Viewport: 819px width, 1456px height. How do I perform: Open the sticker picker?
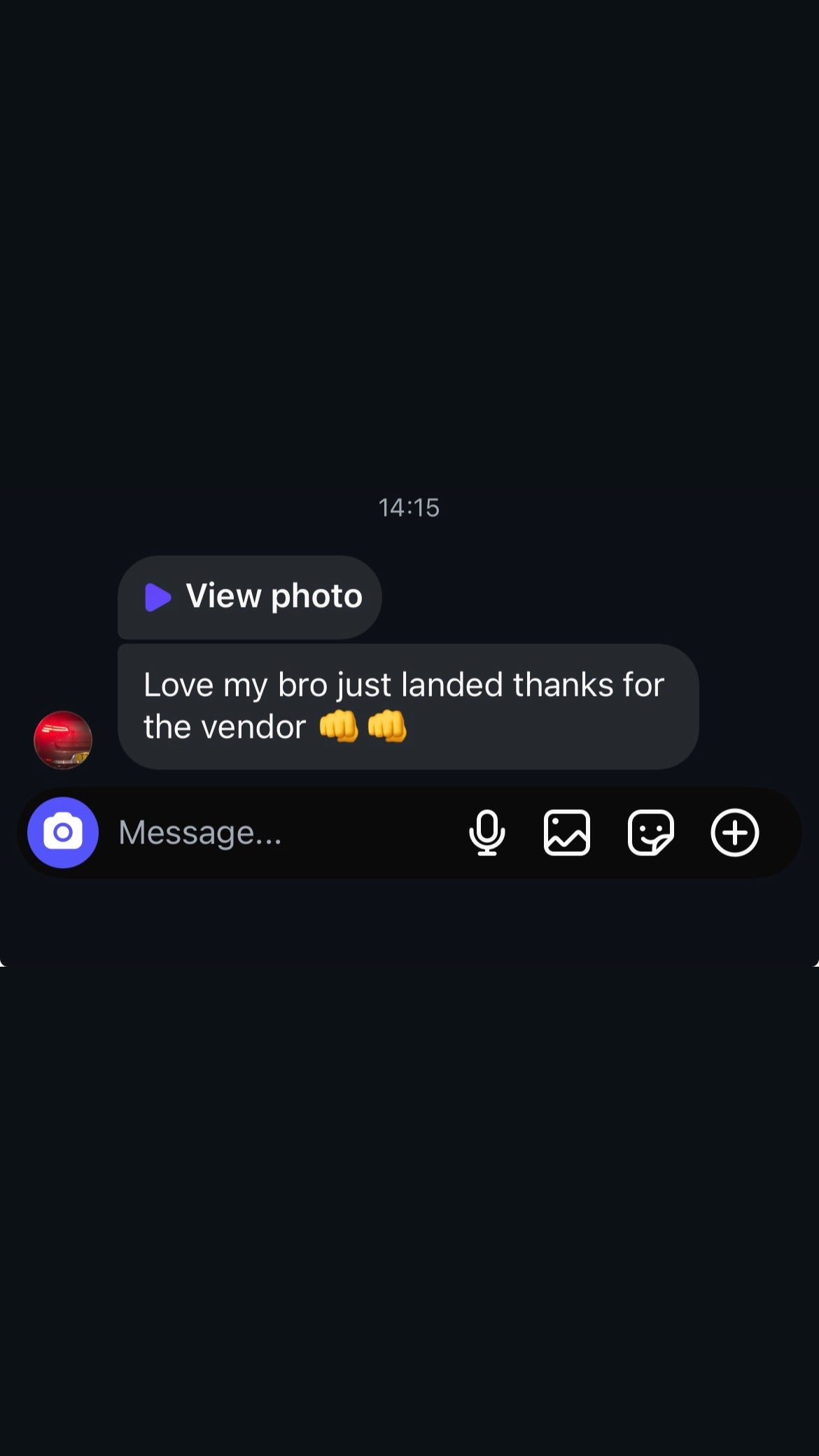click(x=651, y=832)
